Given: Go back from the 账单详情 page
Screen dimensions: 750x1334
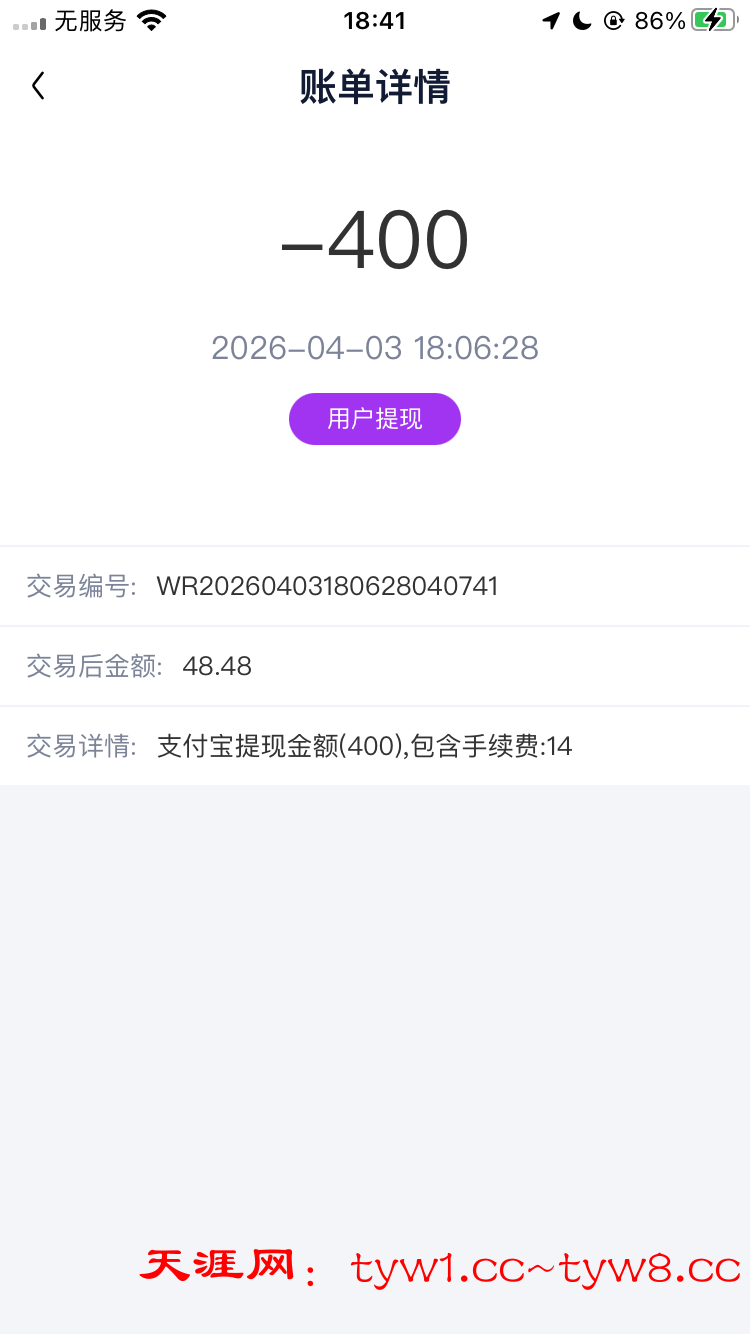Looking at the screenshot, I should point(38,86).
